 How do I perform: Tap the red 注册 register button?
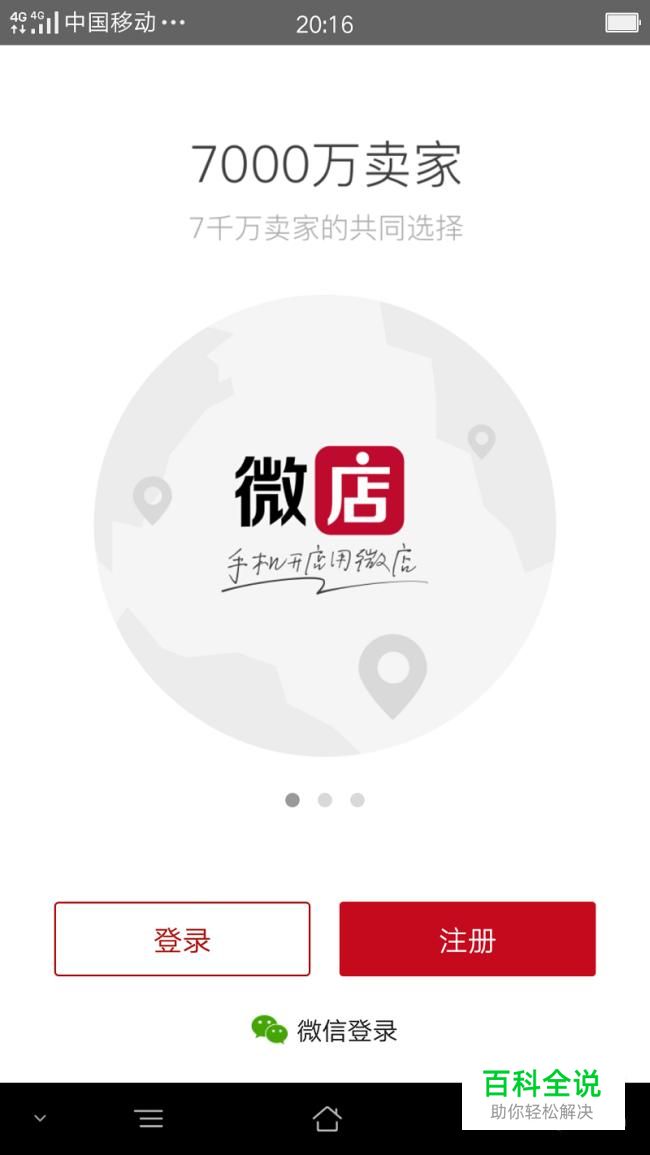[467, 939]
